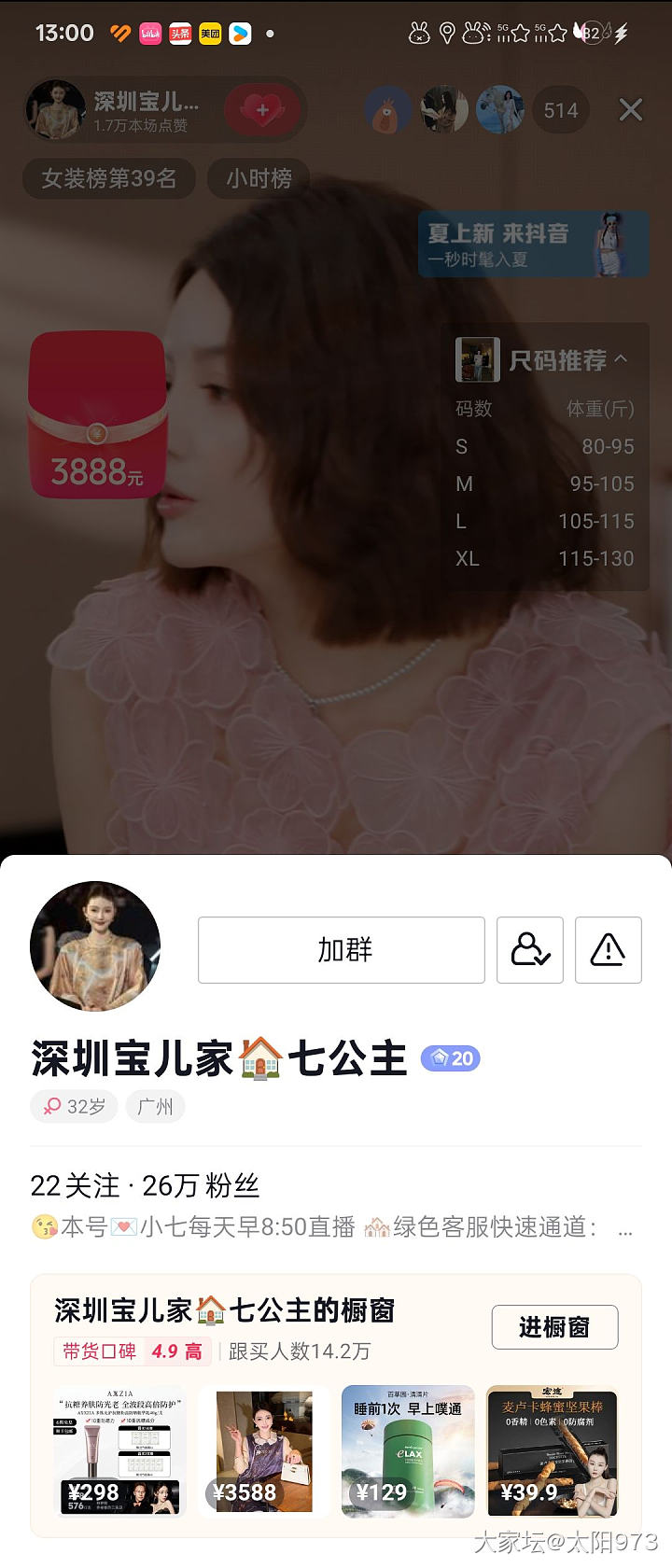Image resolution: width=672 pixels, height=1568 pixels.
Task: Open the 女装榜第39名 ranking chip
Action: (x=108, y=178)
